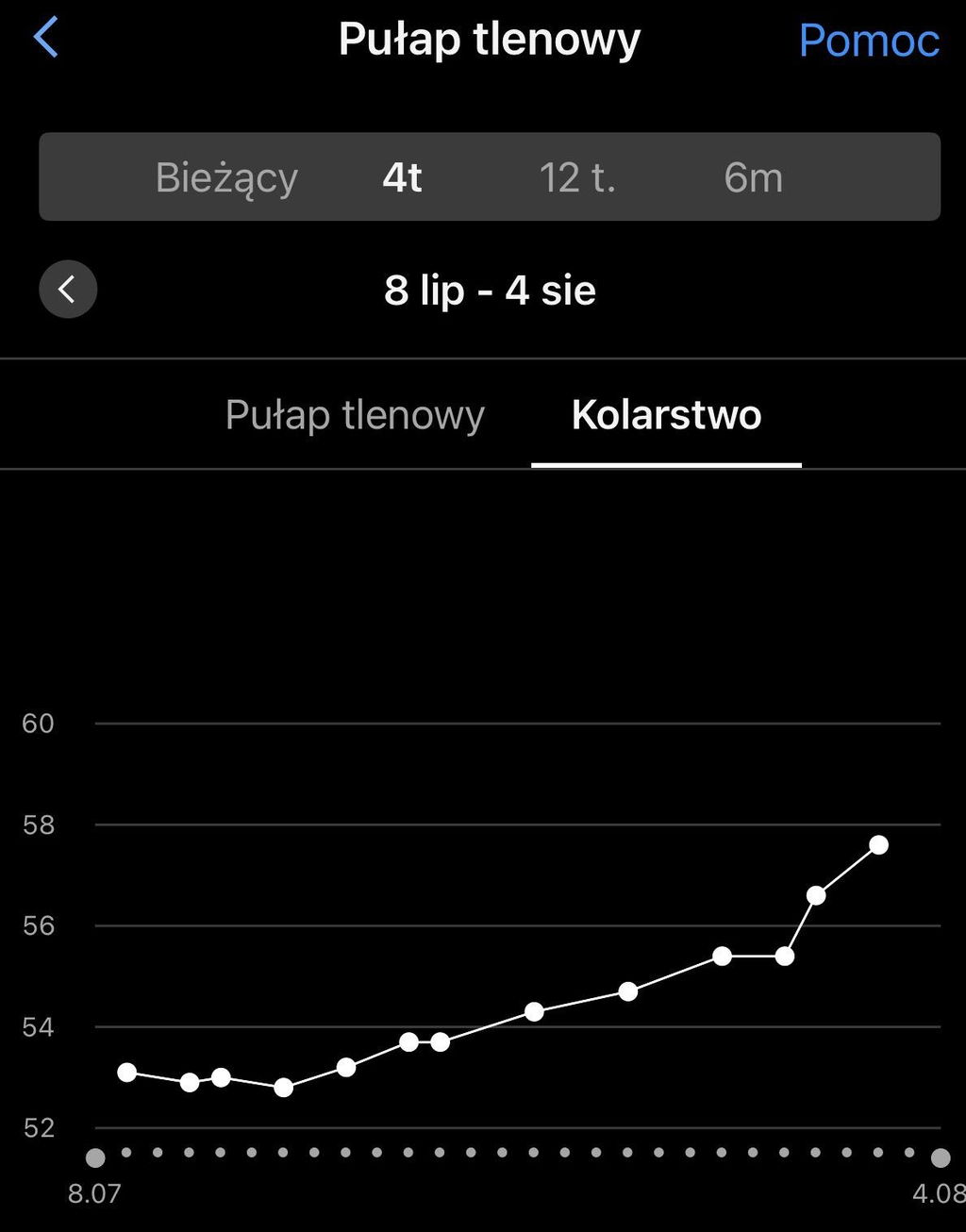
Task: Switch to the 6m range
Action: [753, 177]
